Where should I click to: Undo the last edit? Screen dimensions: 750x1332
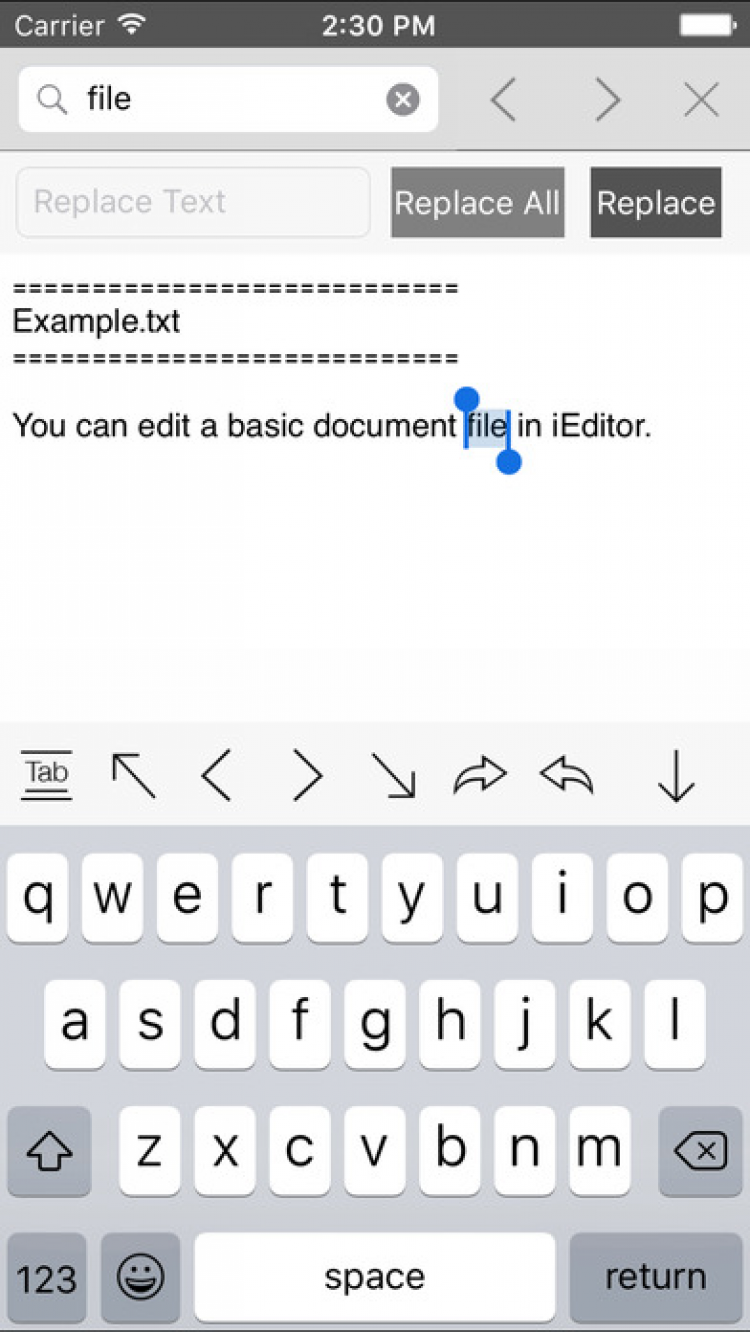tap(567, 775)
